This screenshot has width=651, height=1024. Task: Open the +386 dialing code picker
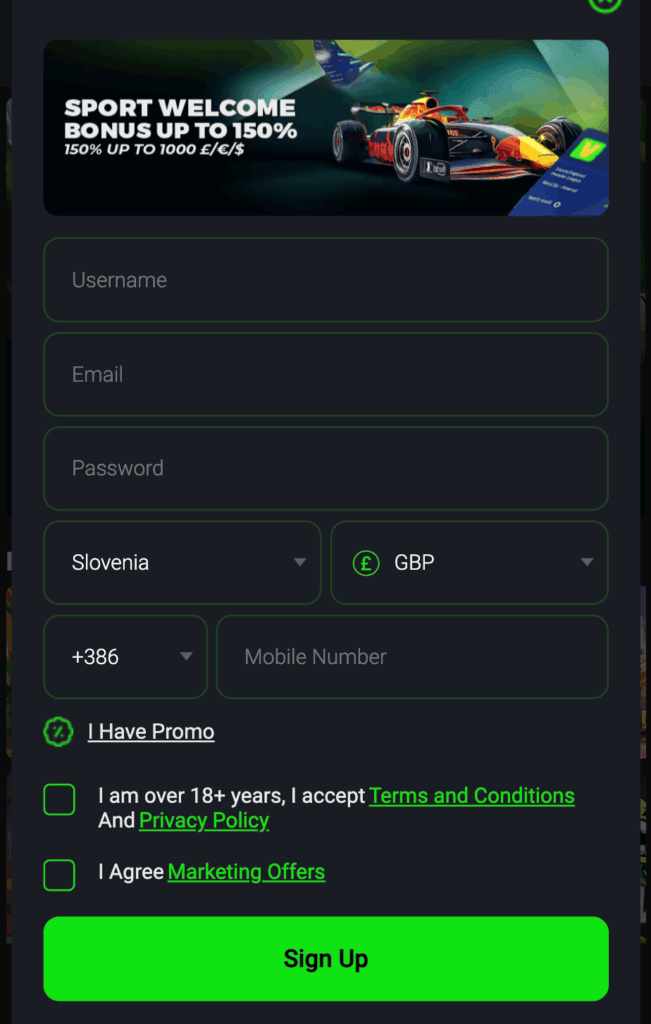click(x=125, y=657)
